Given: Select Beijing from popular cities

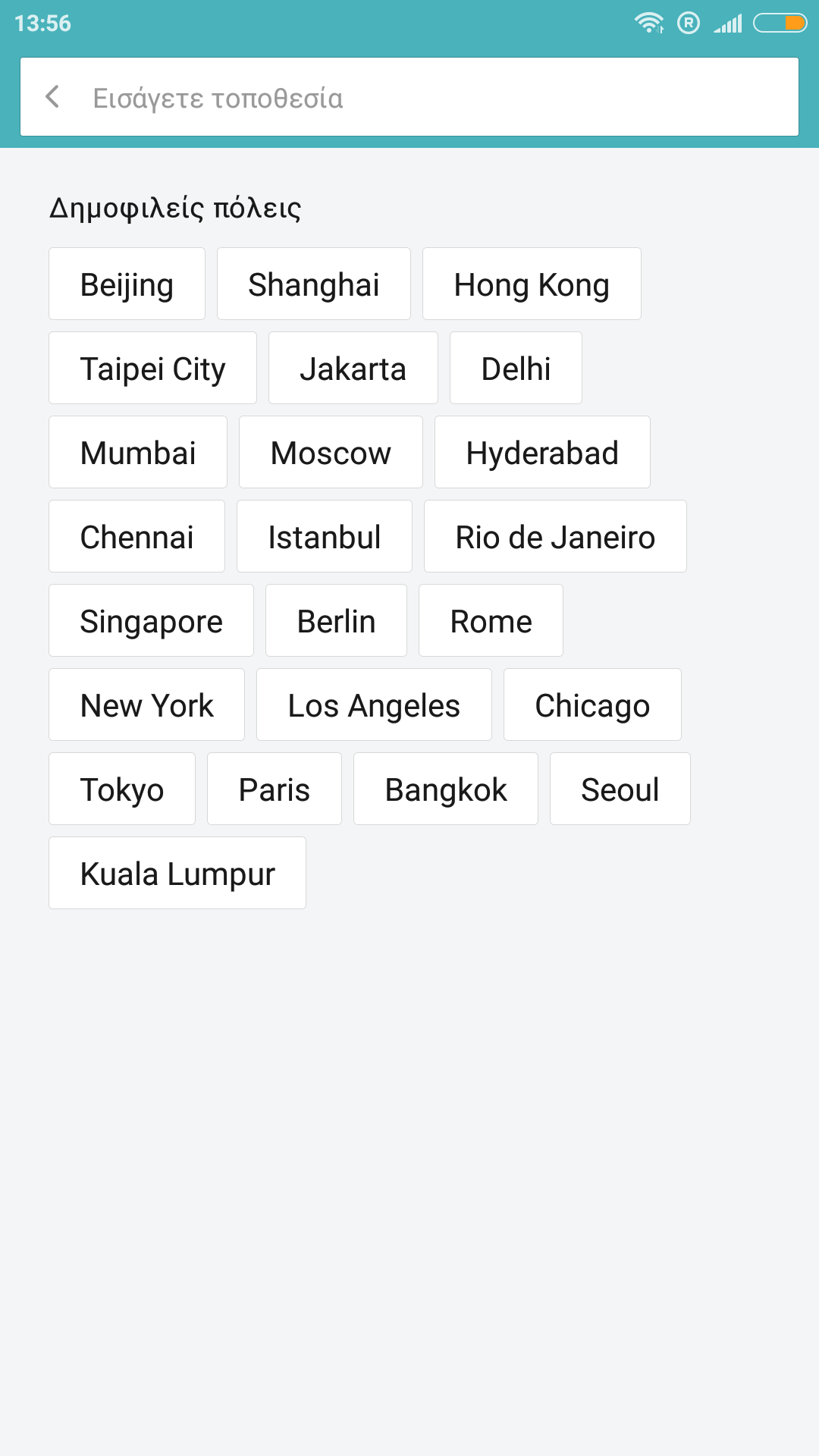Looking at the screenshot, I should pos(127,284).
